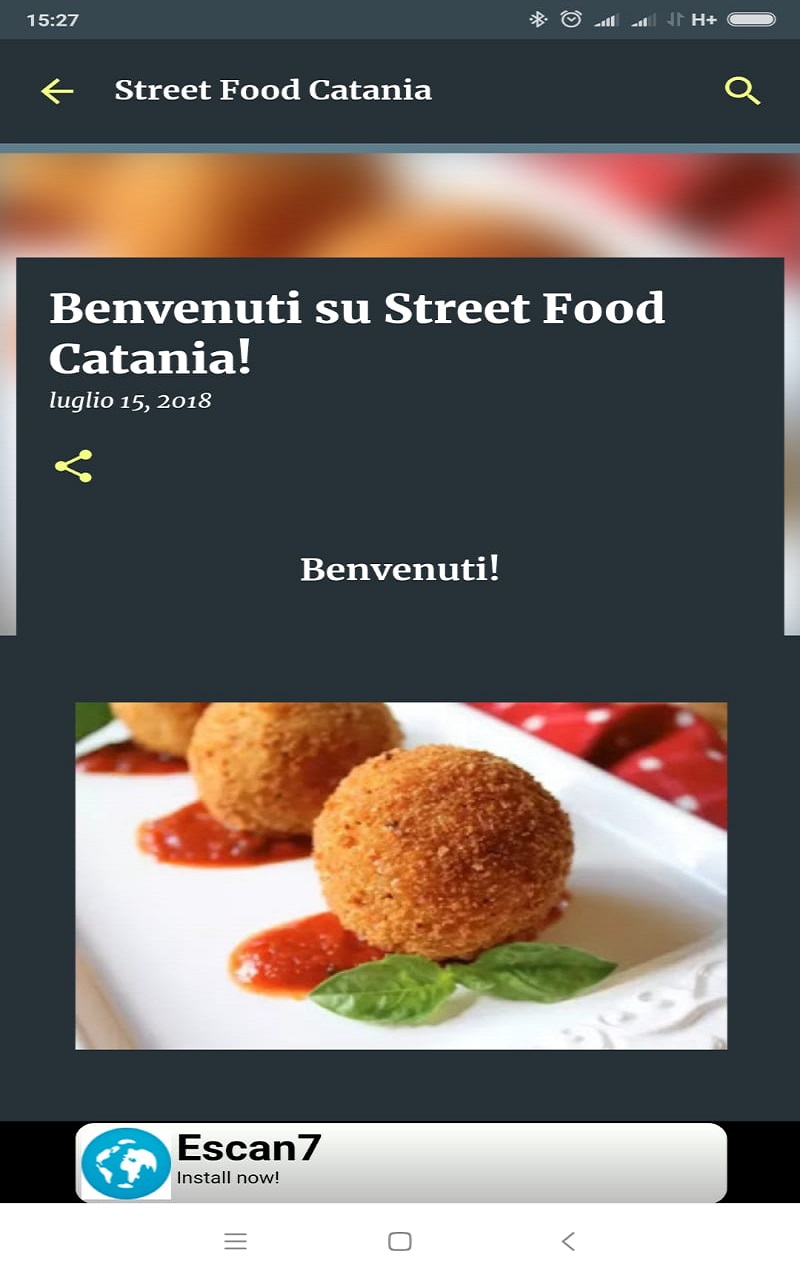Image resolution: width=800 pixels, height=1280 pixels.
Task: Tap the system back button
Action: (568, 1241)
